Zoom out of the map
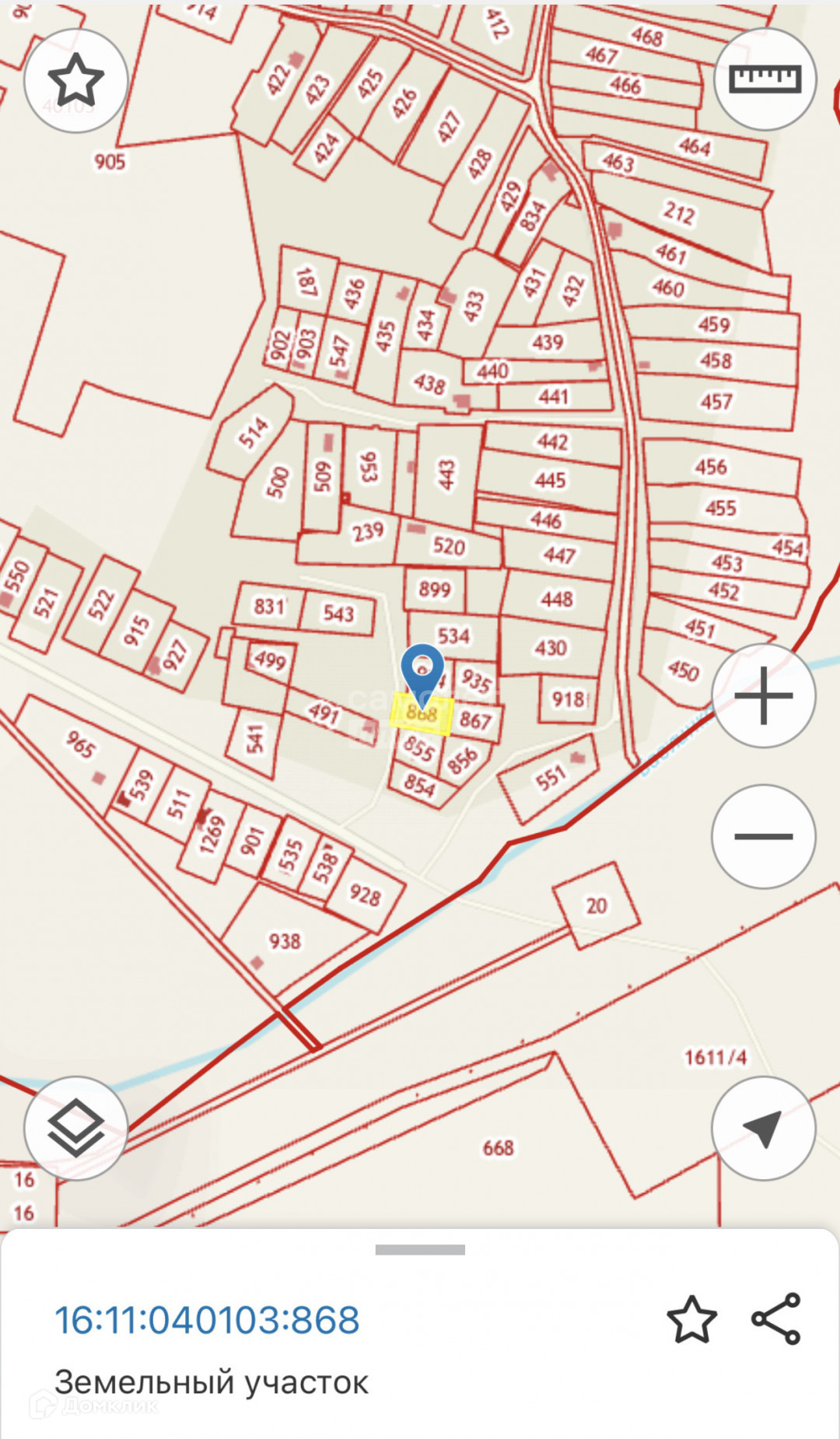Screen dimensions: 840x1439 (763, 836)
